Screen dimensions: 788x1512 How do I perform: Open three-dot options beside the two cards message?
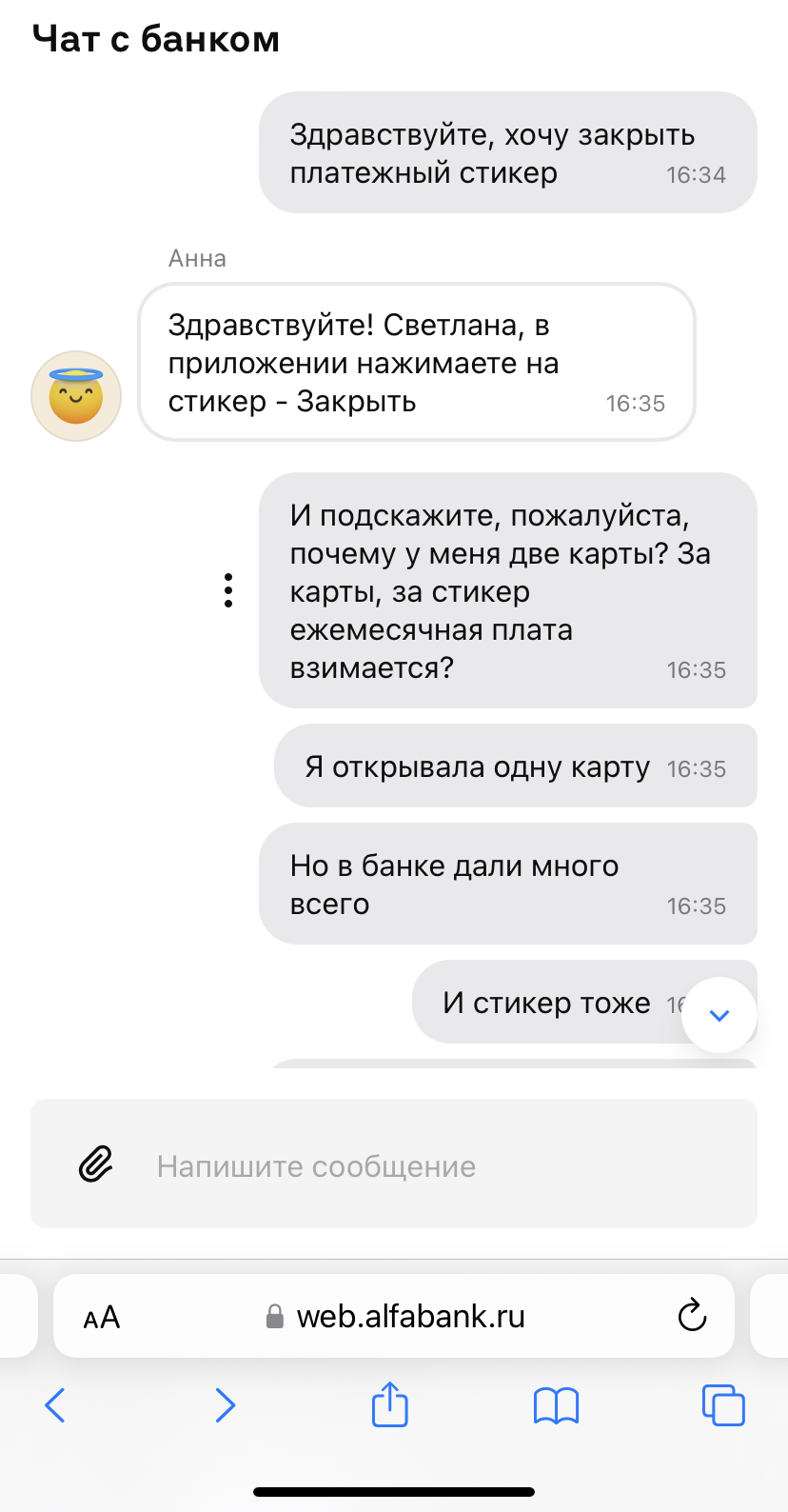(228, 590)
